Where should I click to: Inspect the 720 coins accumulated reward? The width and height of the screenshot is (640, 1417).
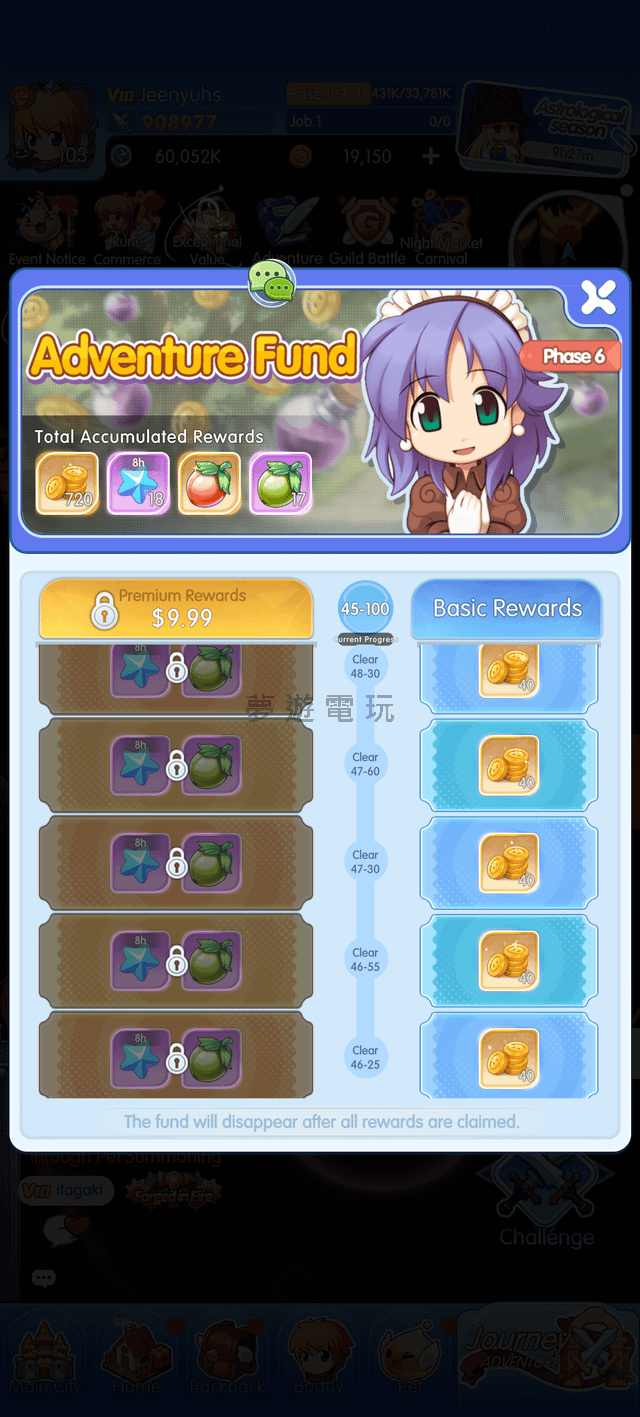pos(68,483)
